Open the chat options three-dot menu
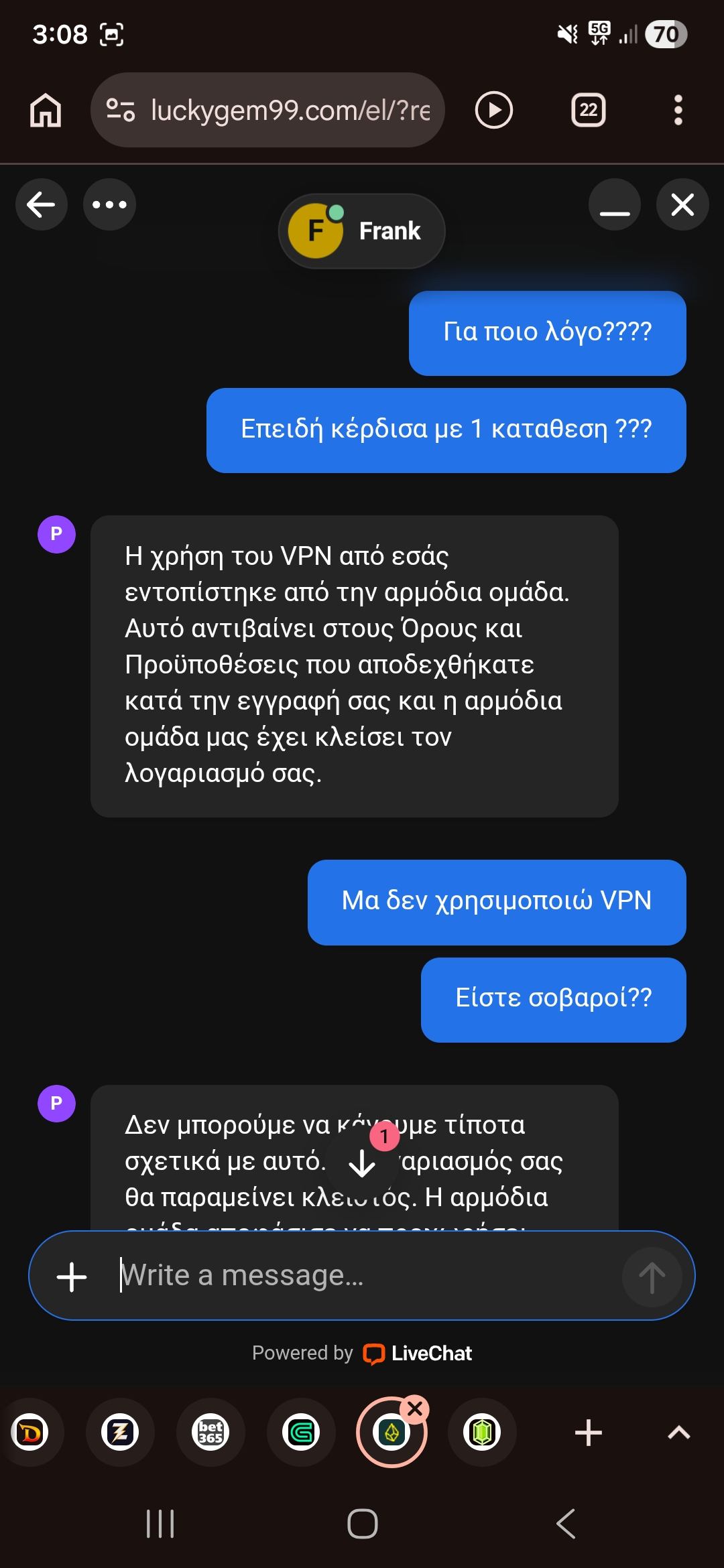Viewport: 724px width, 1568px height. [x=109, y=204]
